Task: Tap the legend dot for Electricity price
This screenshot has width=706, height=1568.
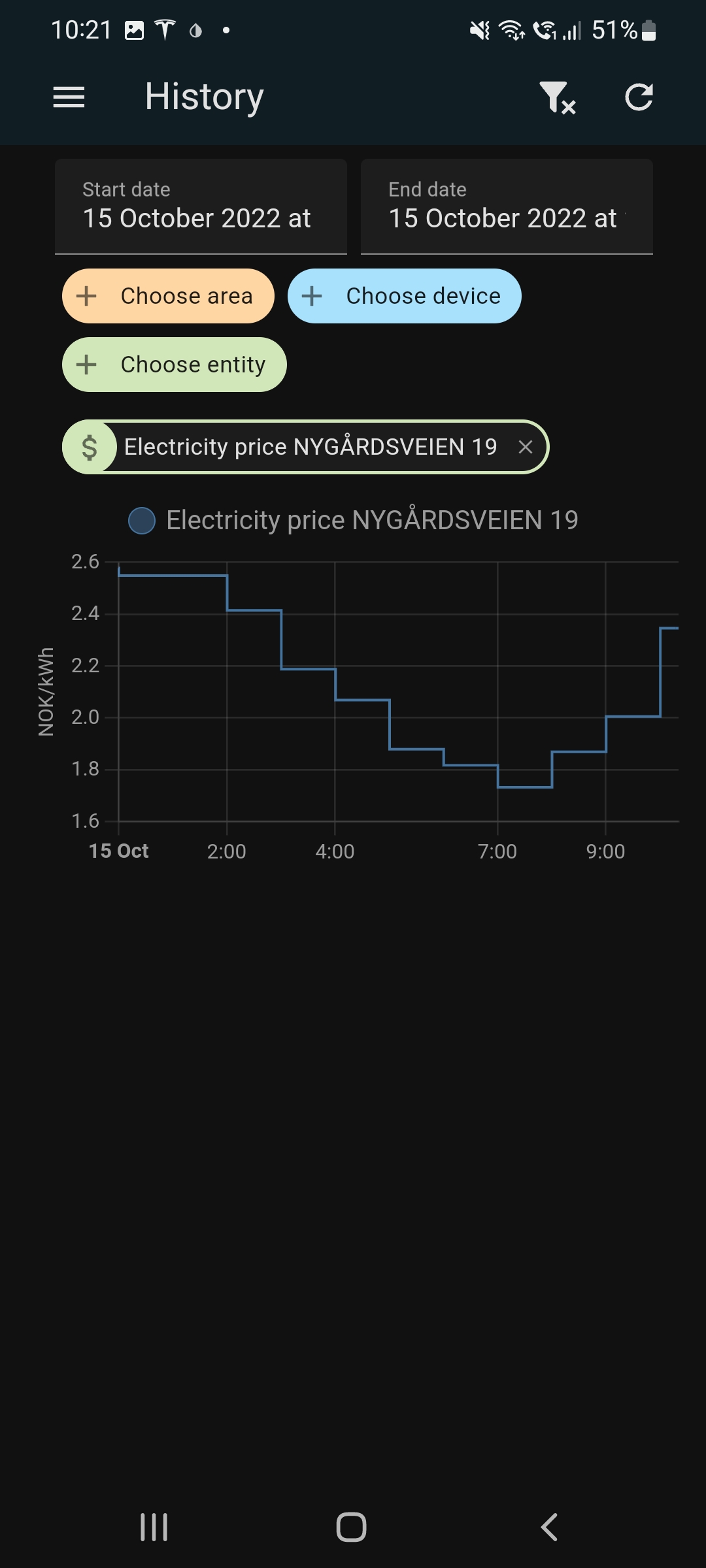Action: (x=141, y=521)
